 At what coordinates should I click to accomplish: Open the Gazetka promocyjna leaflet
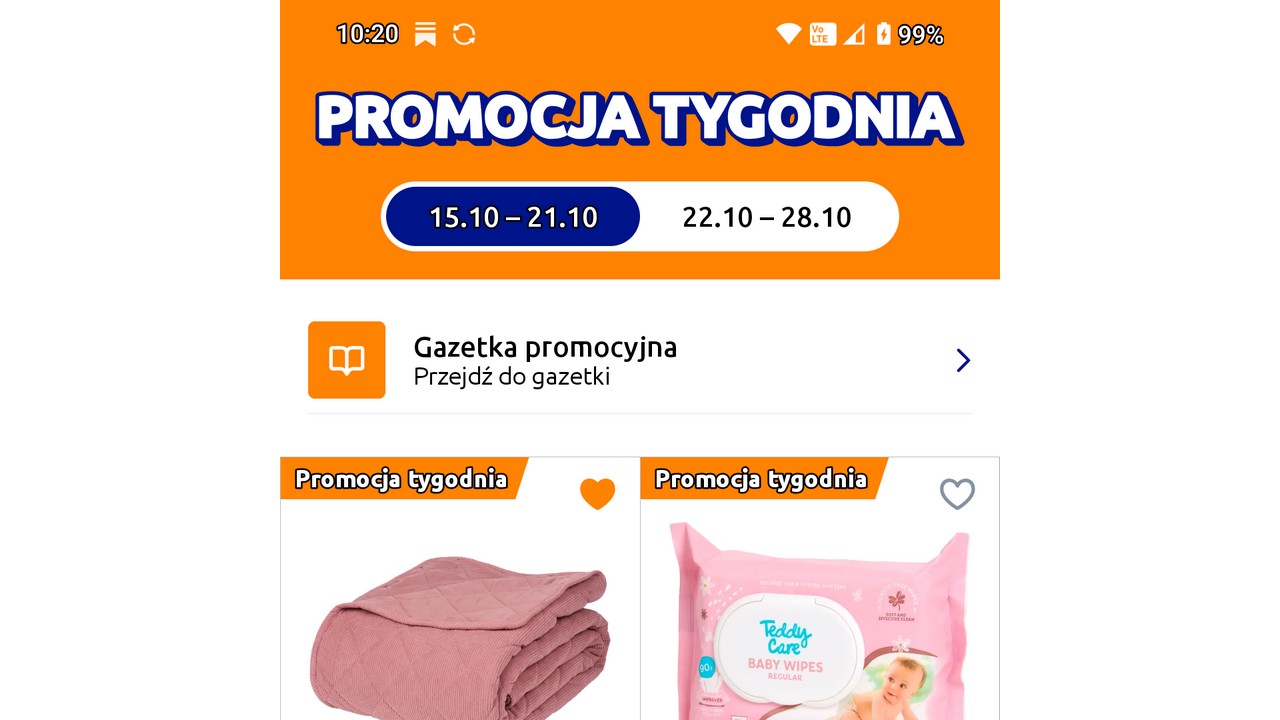point(640,360)
